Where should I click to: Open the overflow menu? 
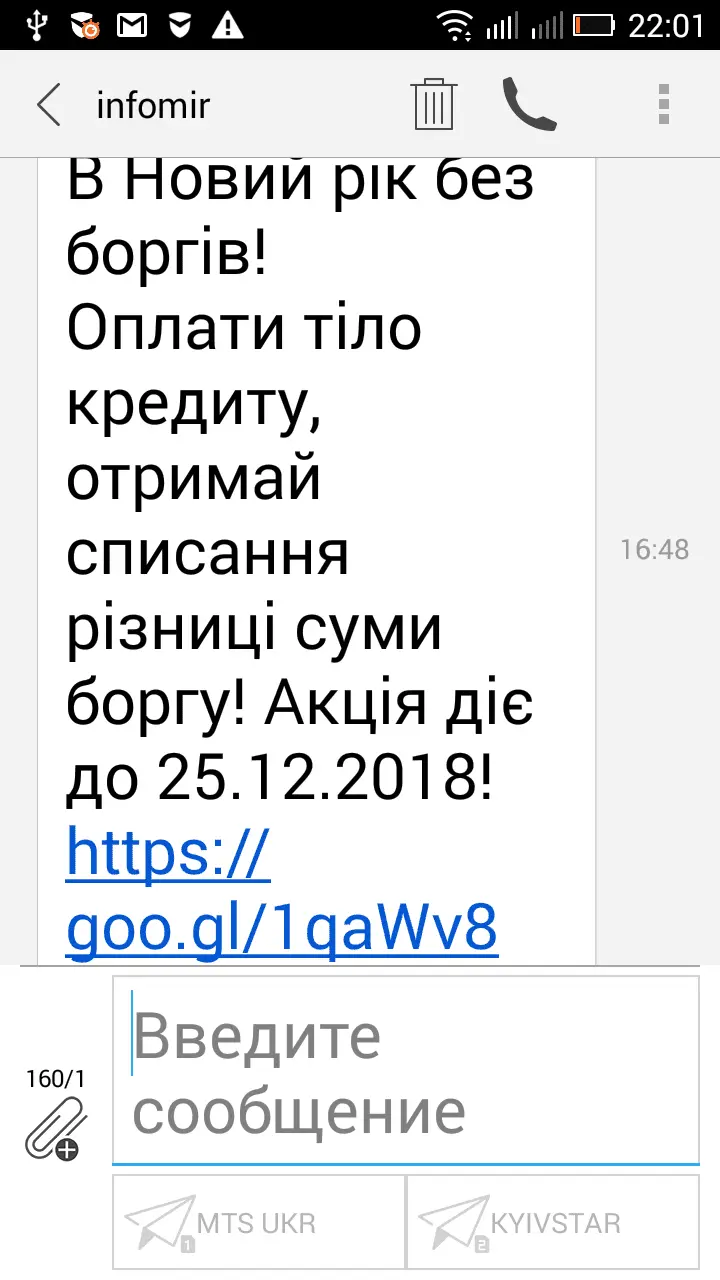point(663,104)
